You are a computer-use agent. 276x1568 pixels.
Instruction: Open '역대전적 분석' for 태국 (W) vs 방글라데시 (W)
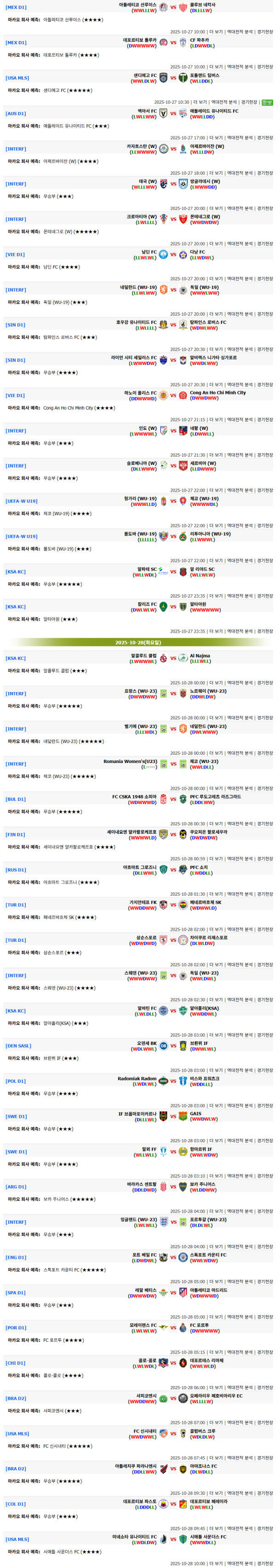coord(240,208)
